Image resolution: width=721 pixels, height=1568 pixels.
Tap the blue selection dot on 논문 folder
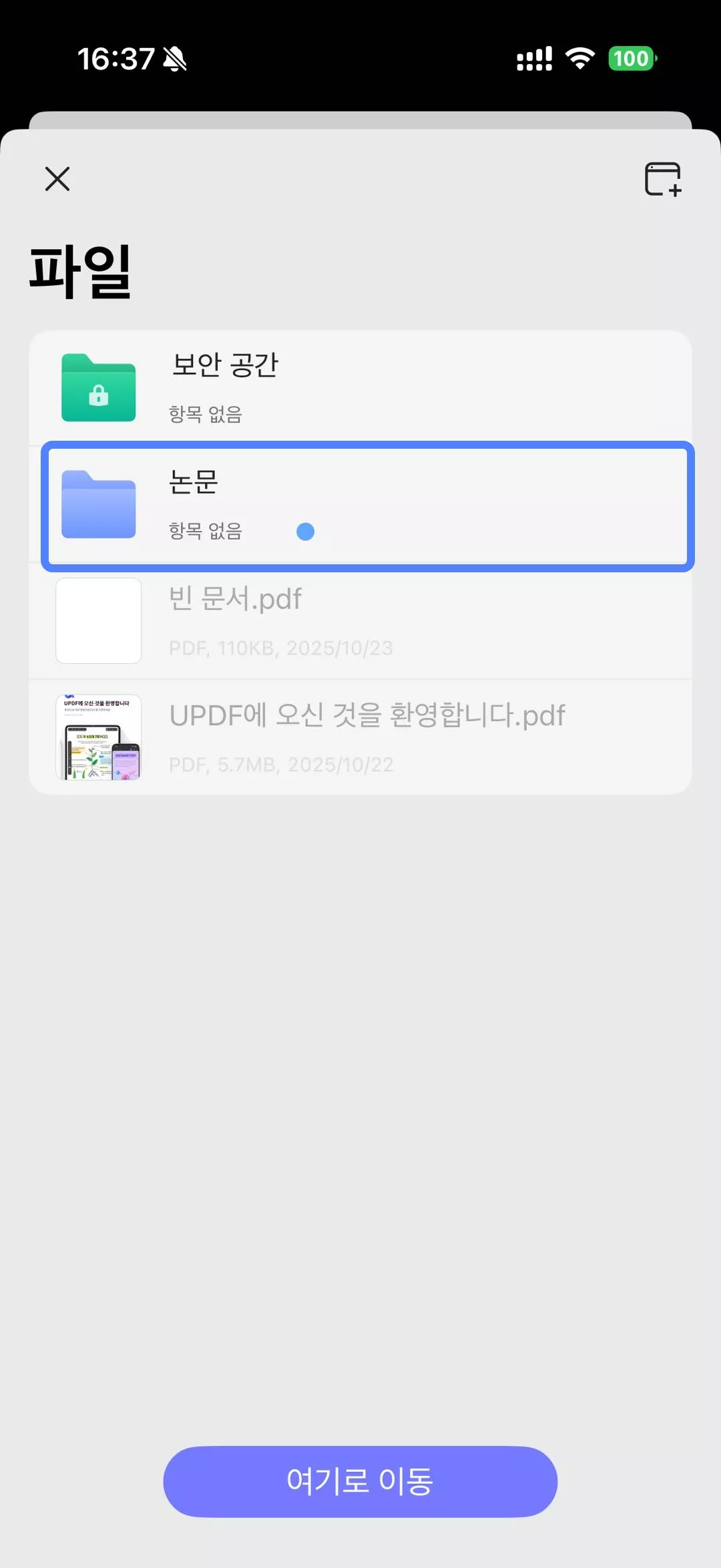tap(306, 532)
